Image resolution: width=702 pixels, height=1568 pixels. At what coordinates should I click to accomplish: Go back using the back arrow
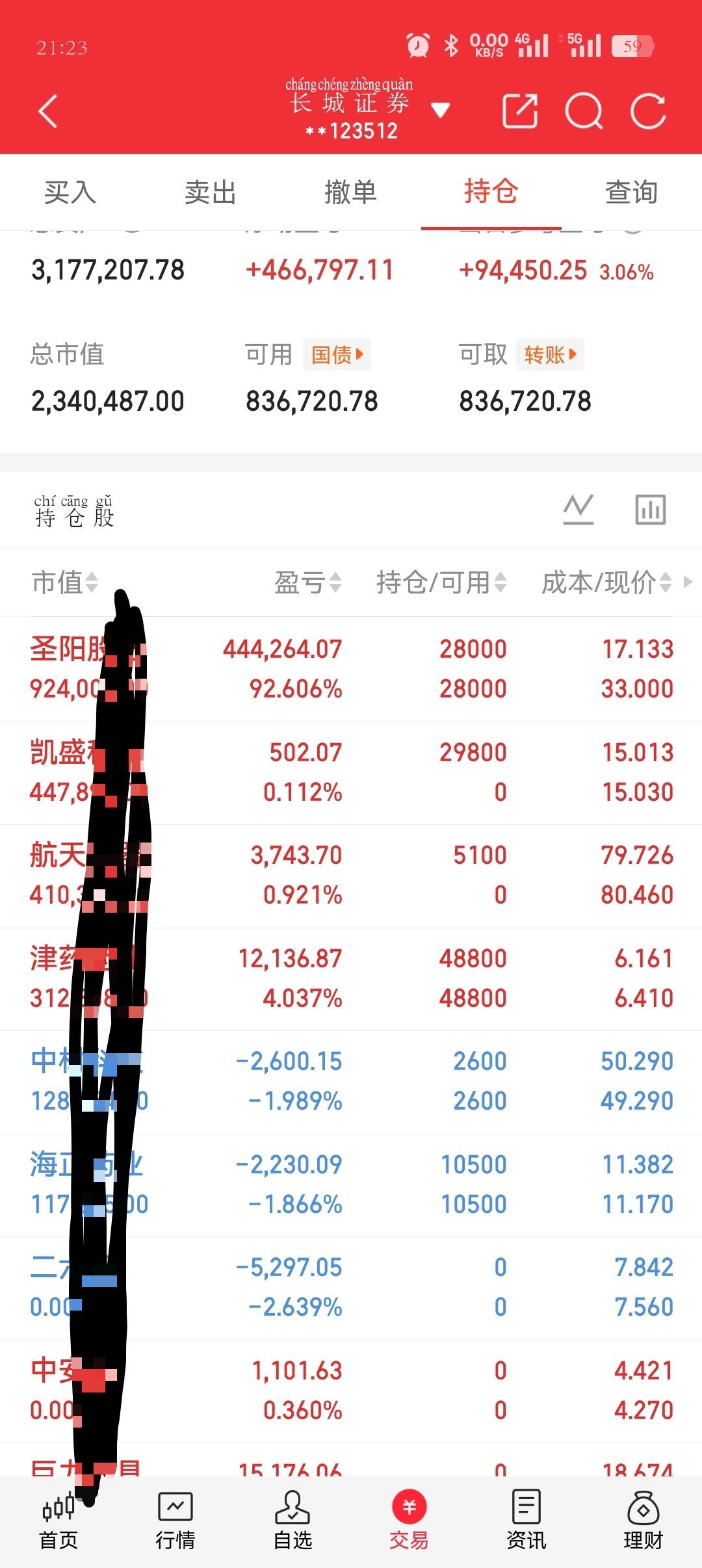[47, 112]
